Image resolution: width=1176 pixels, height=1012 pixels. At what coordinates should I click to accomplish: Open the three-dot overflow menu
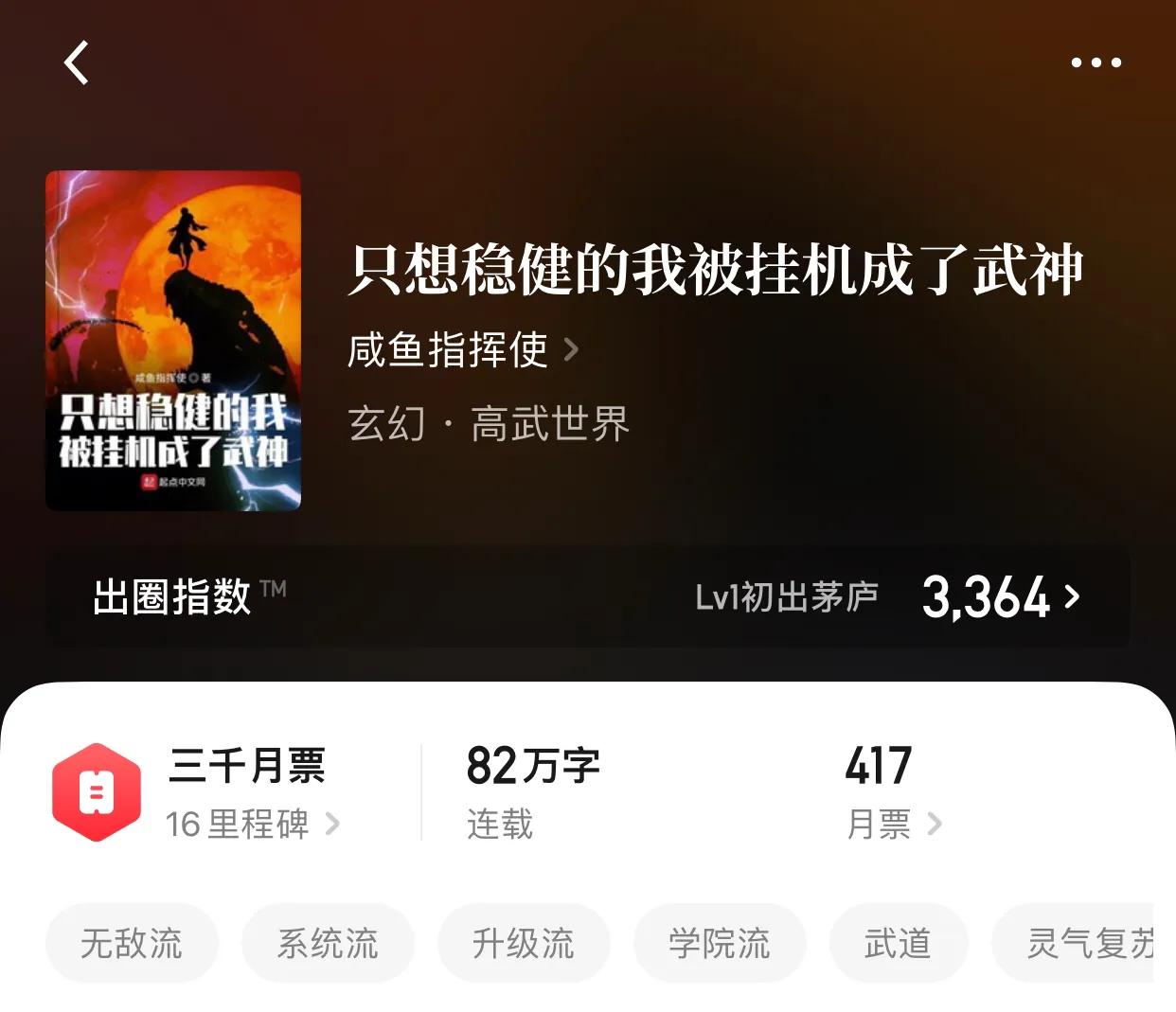click(x=1096, y=62)
